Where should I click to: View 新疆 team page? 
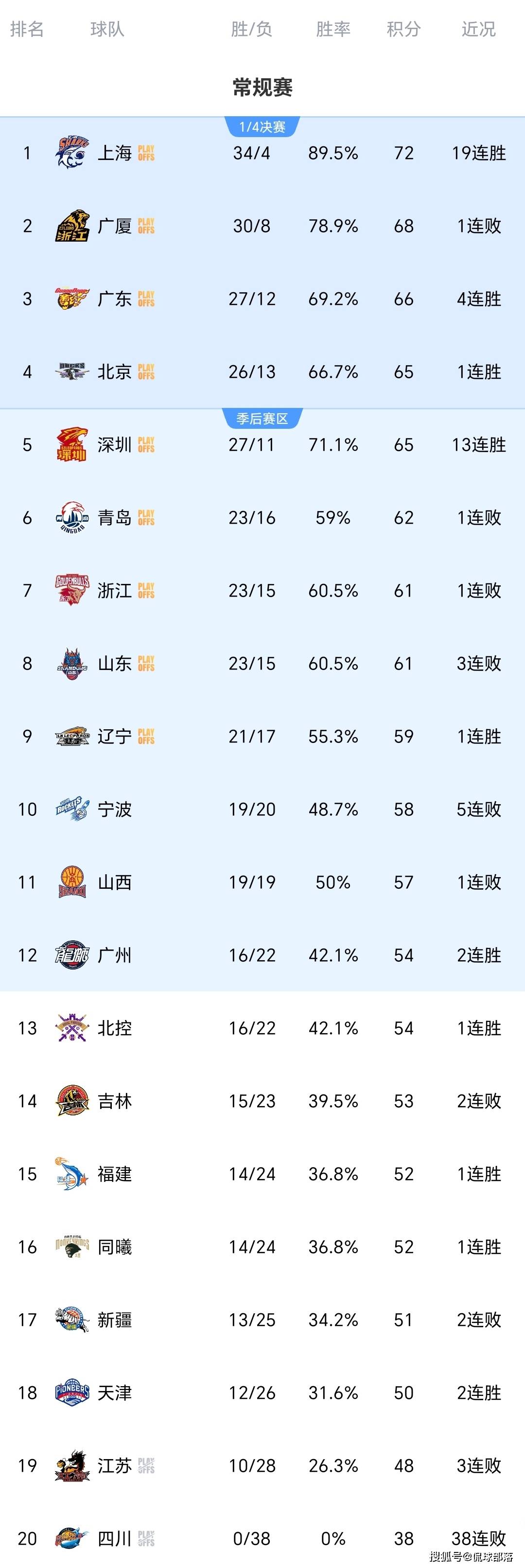coord(114,1320)
